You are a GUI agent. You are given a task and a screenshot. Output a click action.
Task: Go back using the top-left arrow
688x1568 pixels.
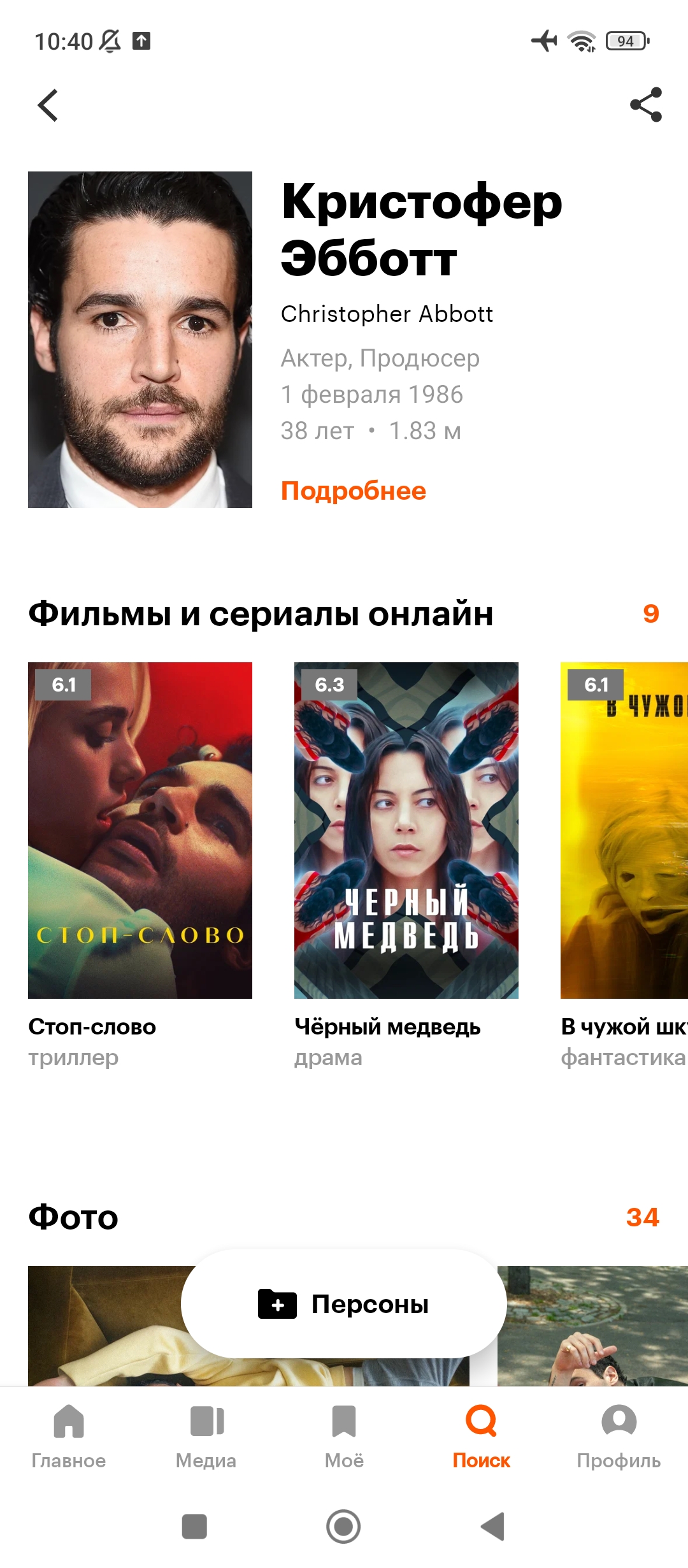(48, 105)
